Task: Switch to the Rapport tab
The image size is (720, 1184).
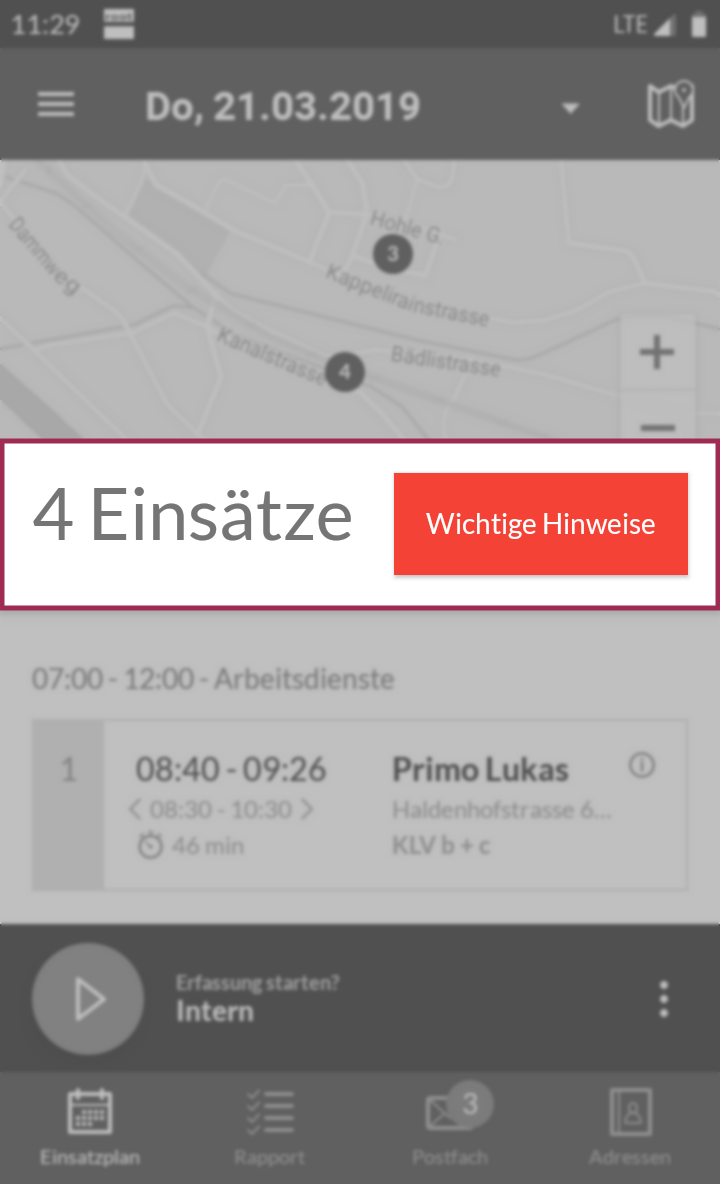Action: pyautogui.click(x=269, y=1127)
